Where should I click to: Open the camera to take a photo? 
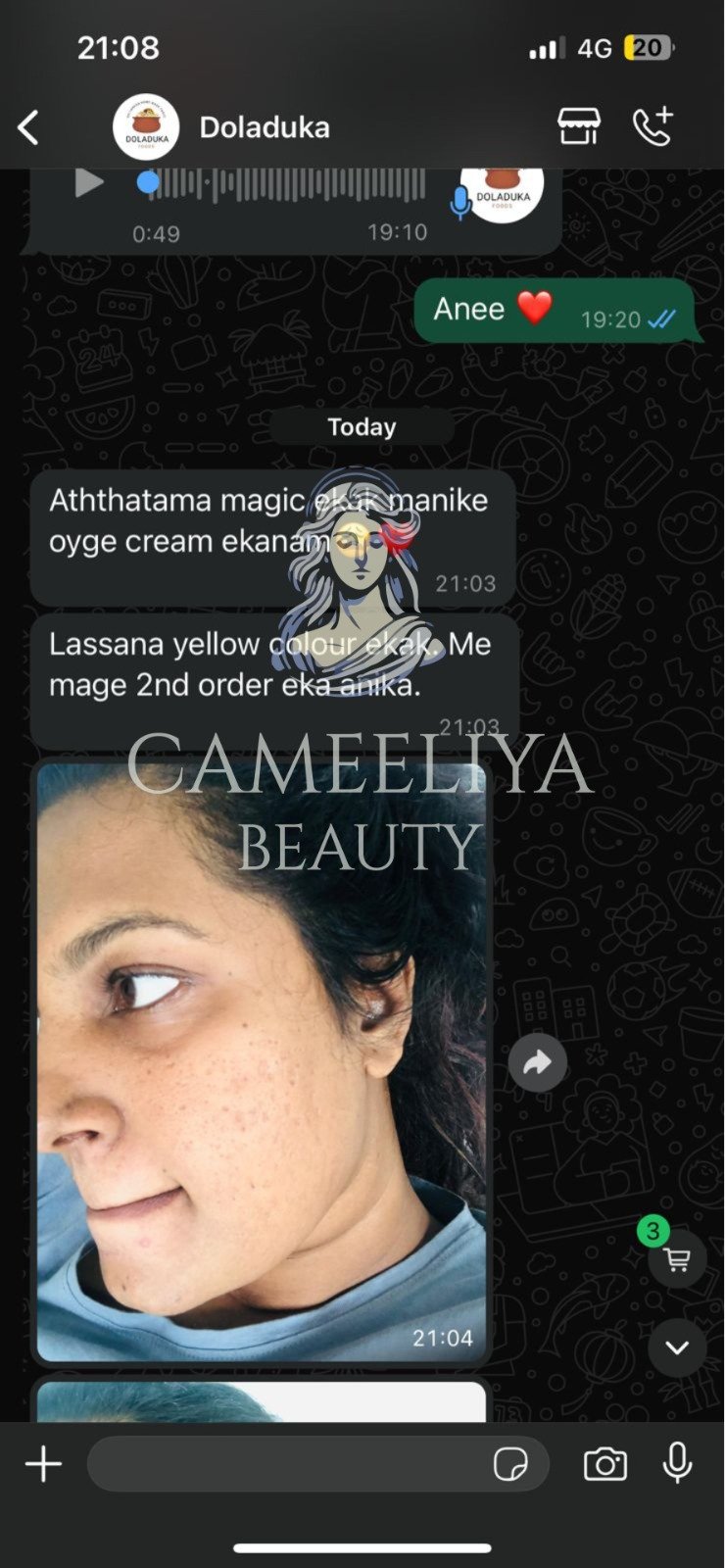tap(605, 1465)
